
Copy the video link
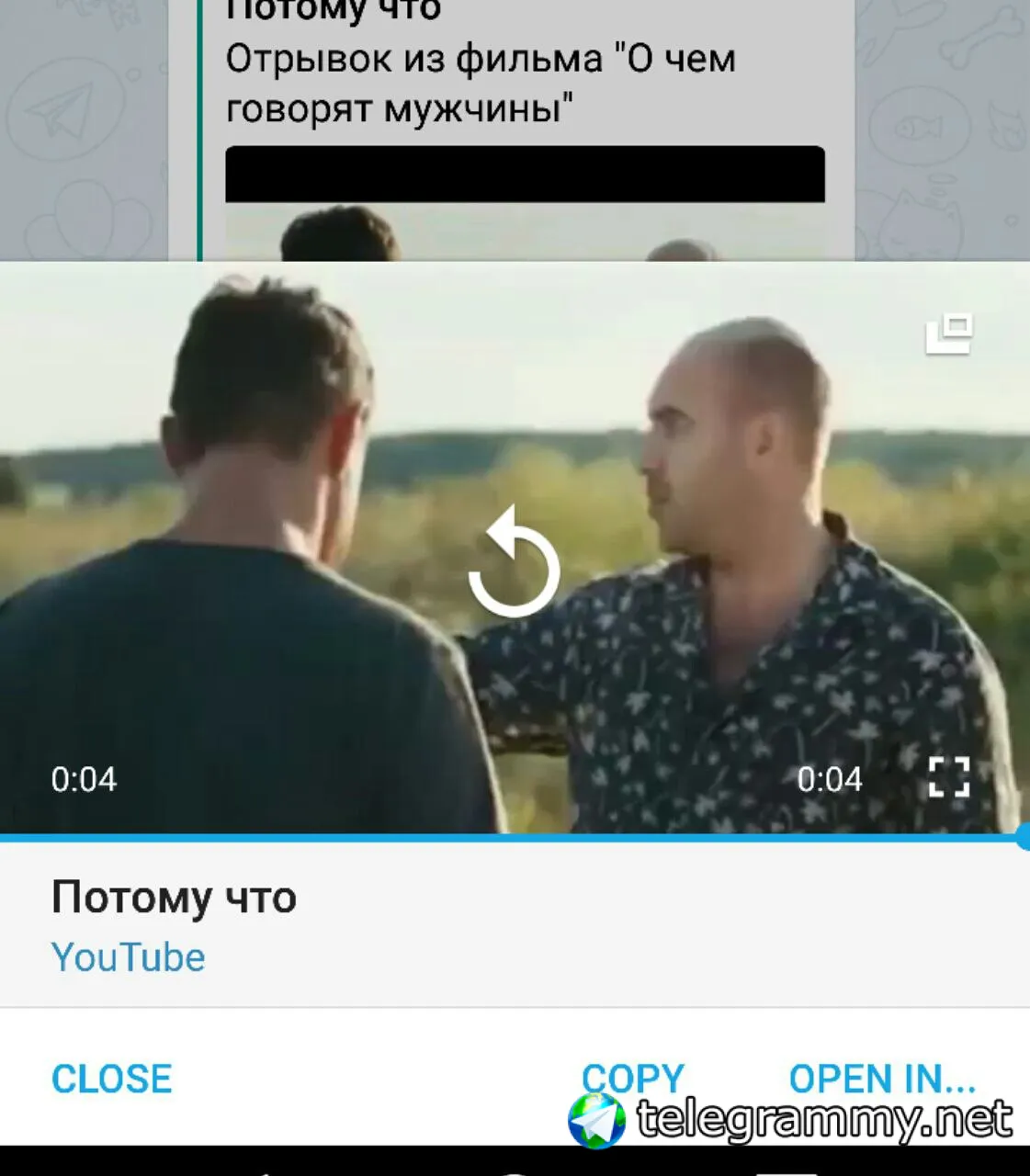[x=633, y=1077]
